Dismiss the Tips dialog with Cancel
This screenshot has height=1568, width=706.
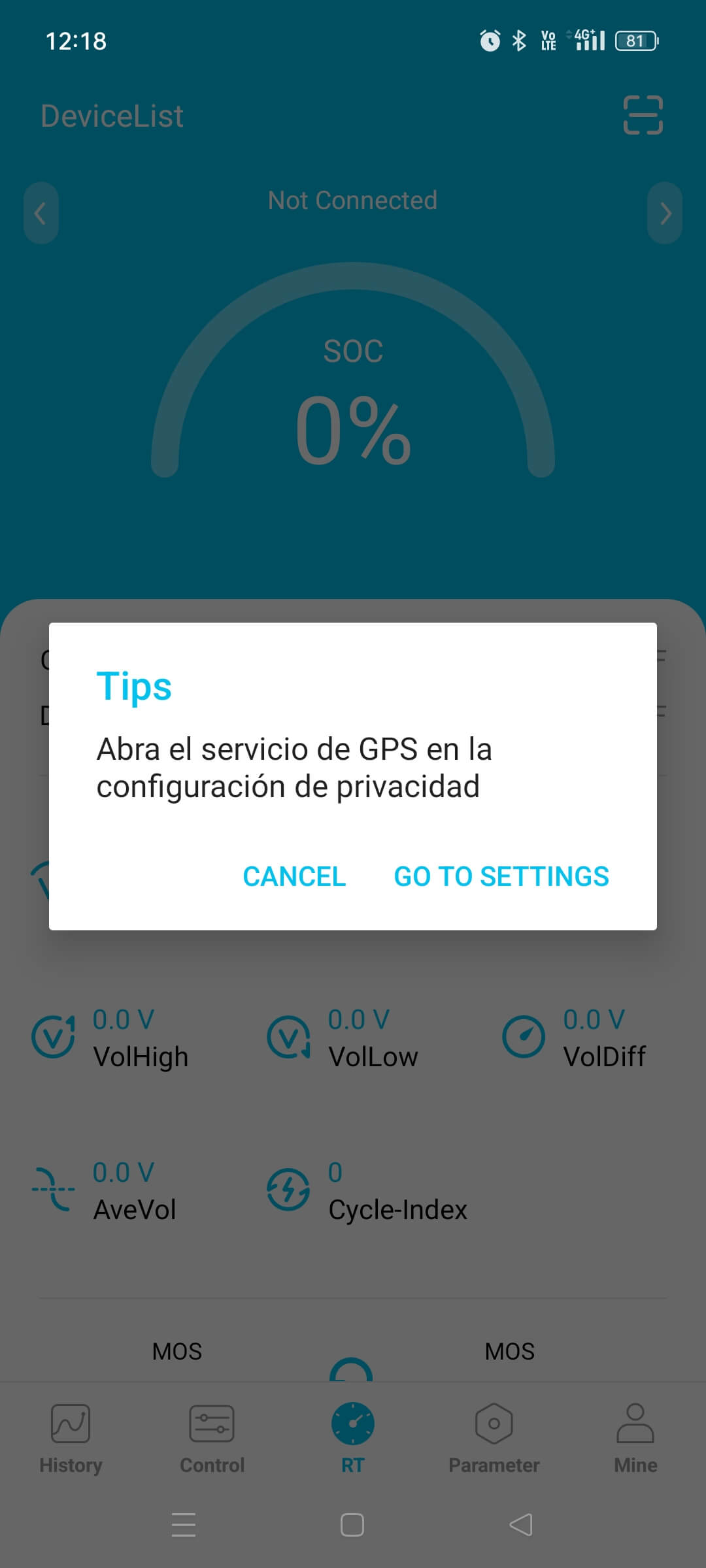coord(294,876)
